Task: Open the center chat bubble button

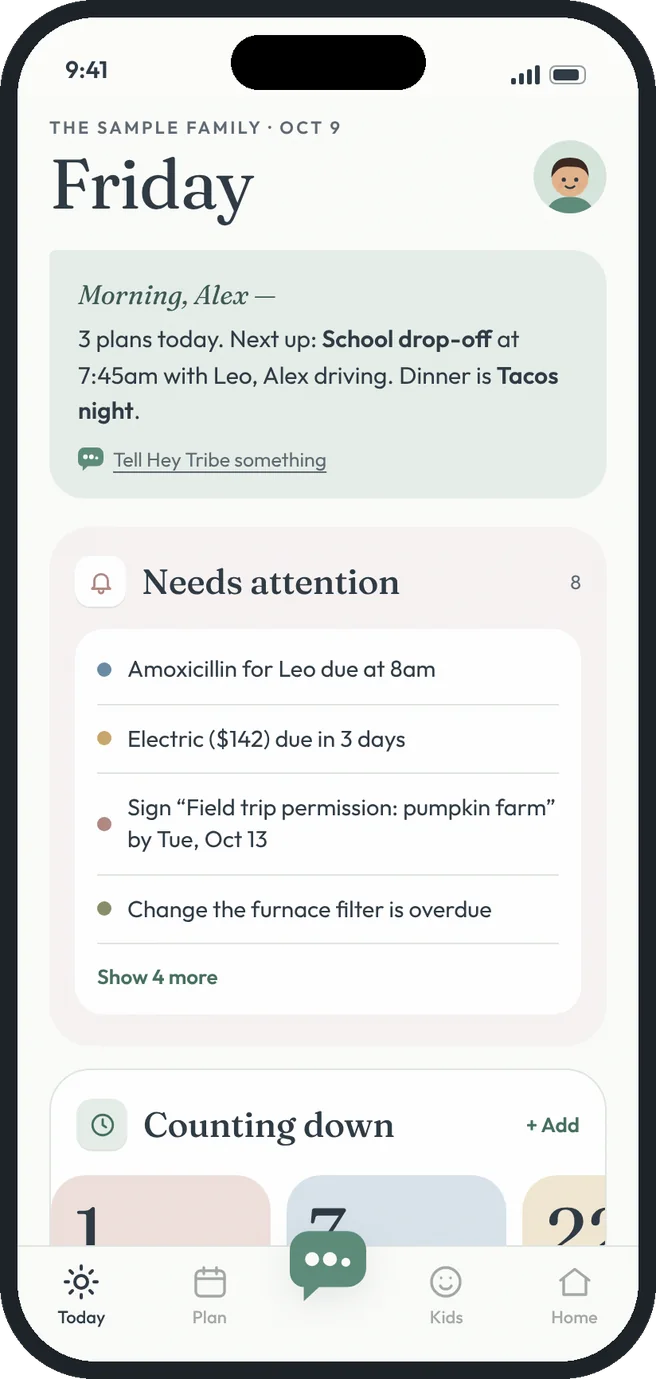Action: pos(328,1263)
